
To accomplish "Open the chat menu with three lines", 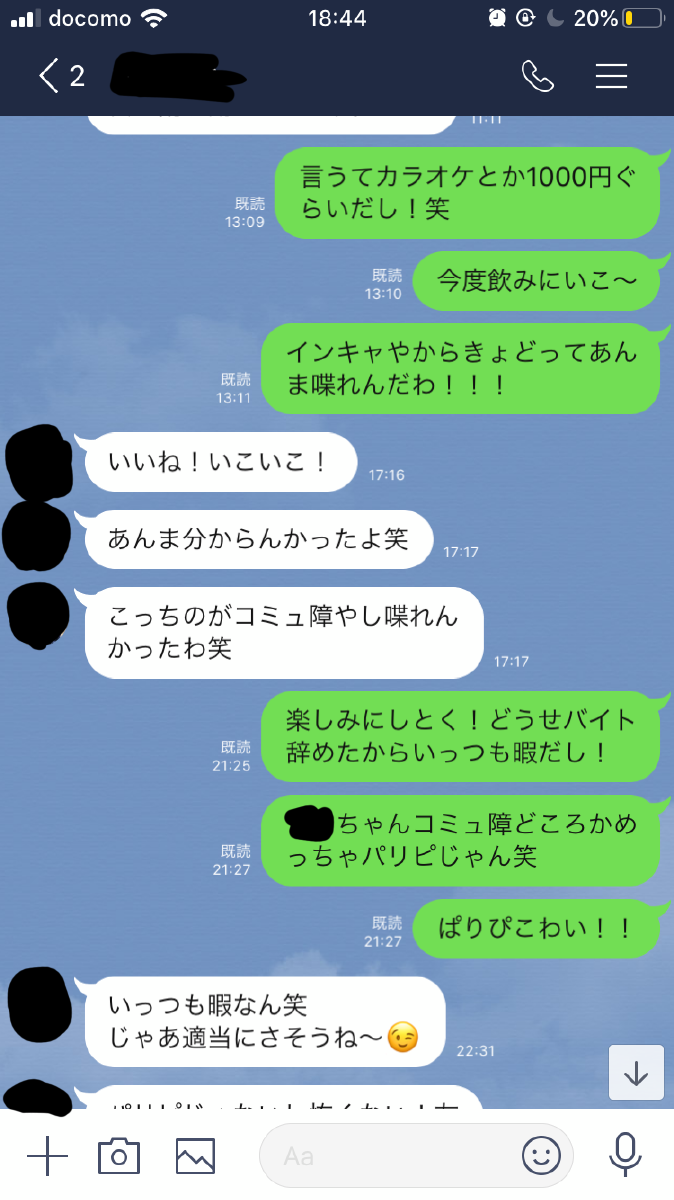I will click(x=611, y=77).
